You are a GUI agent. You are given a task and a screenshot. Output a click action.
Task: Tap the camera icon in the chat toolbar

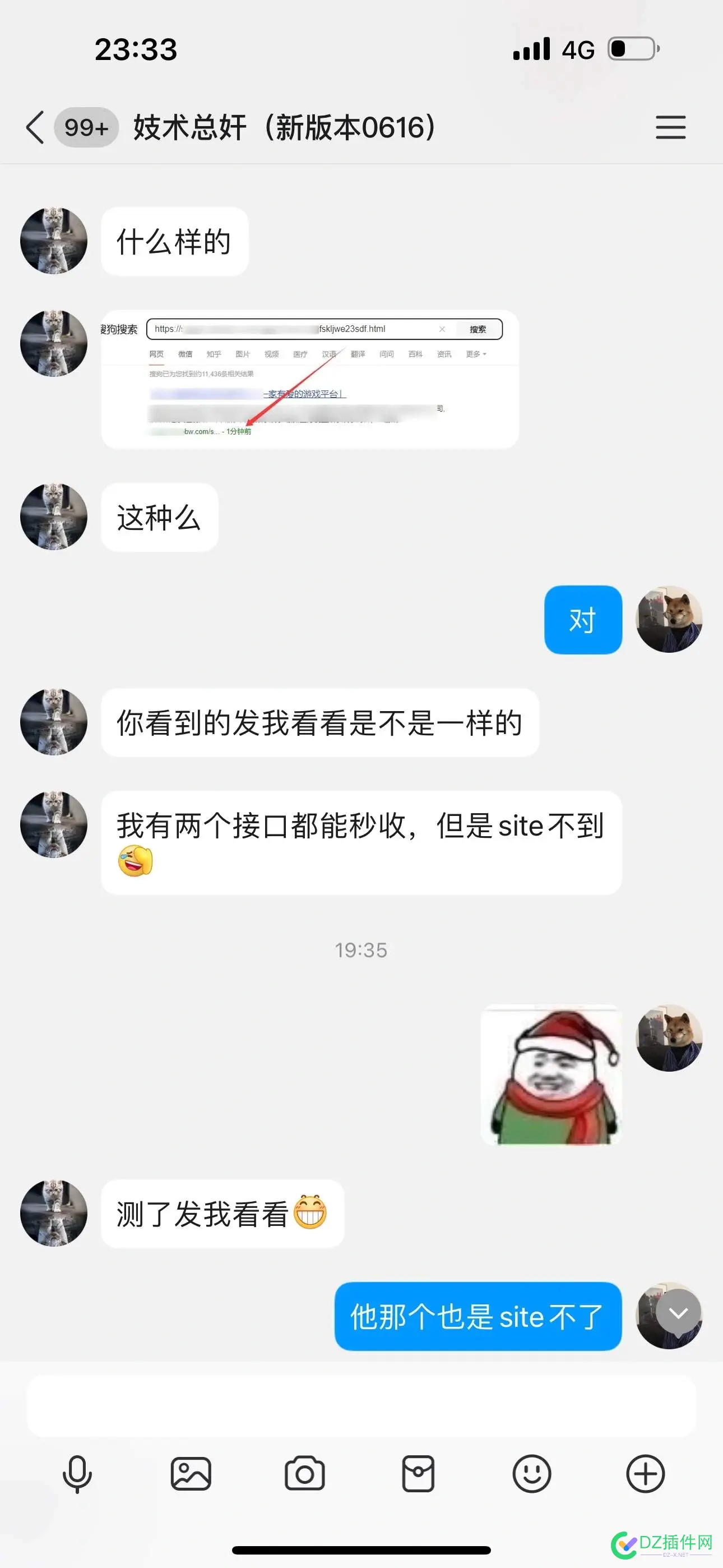click(x=304, y=1474)
